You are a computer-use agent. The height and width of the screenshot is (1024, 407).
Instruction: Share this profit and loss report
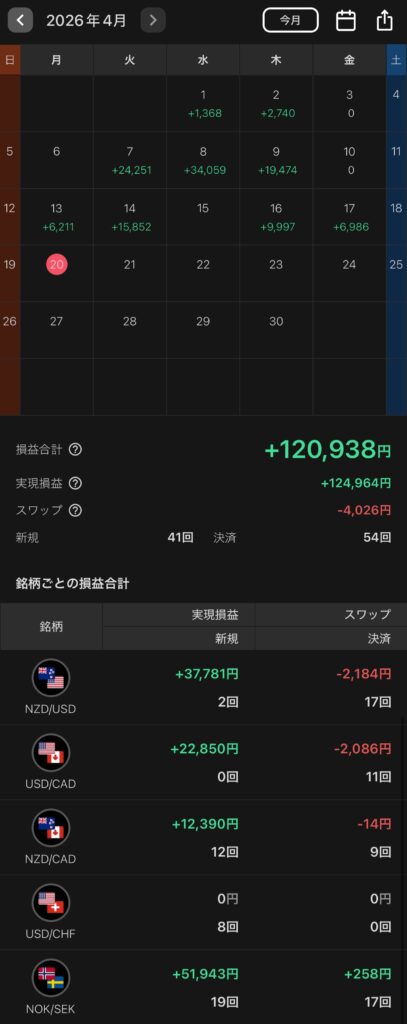(385, 20)
